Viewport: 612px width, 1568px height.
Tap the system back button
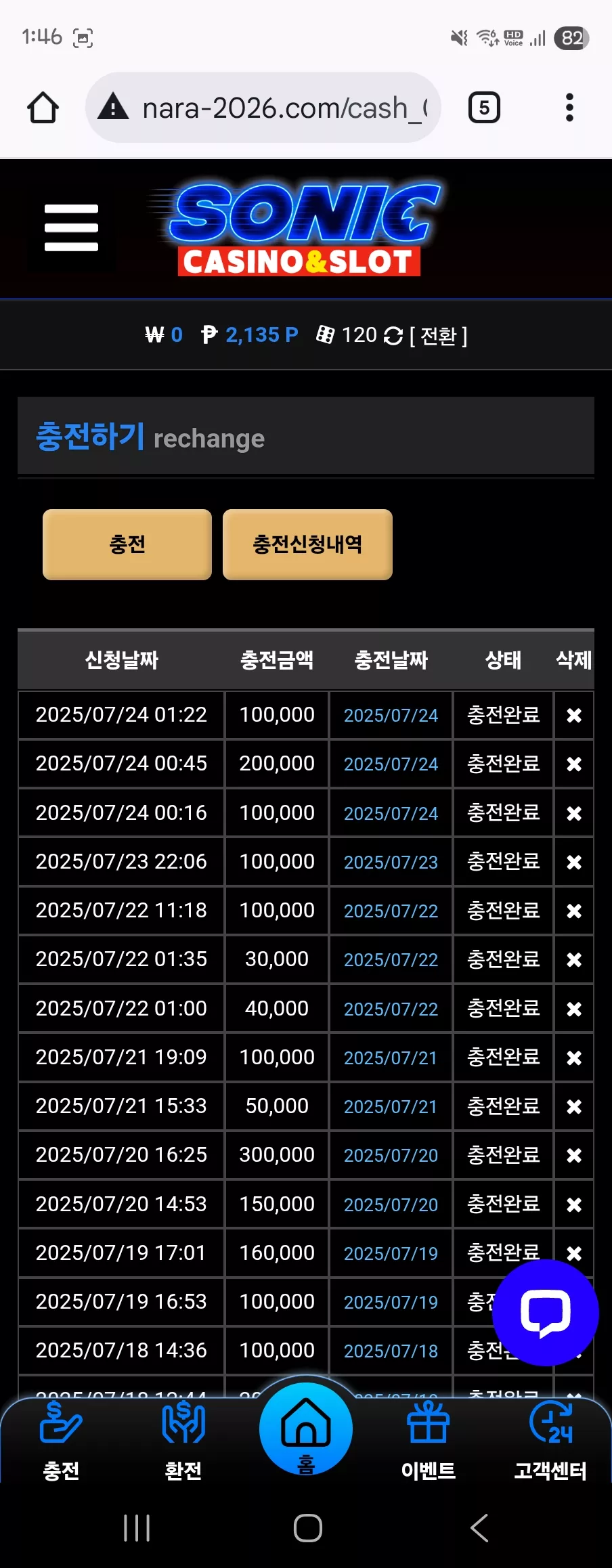[479, 1527]
